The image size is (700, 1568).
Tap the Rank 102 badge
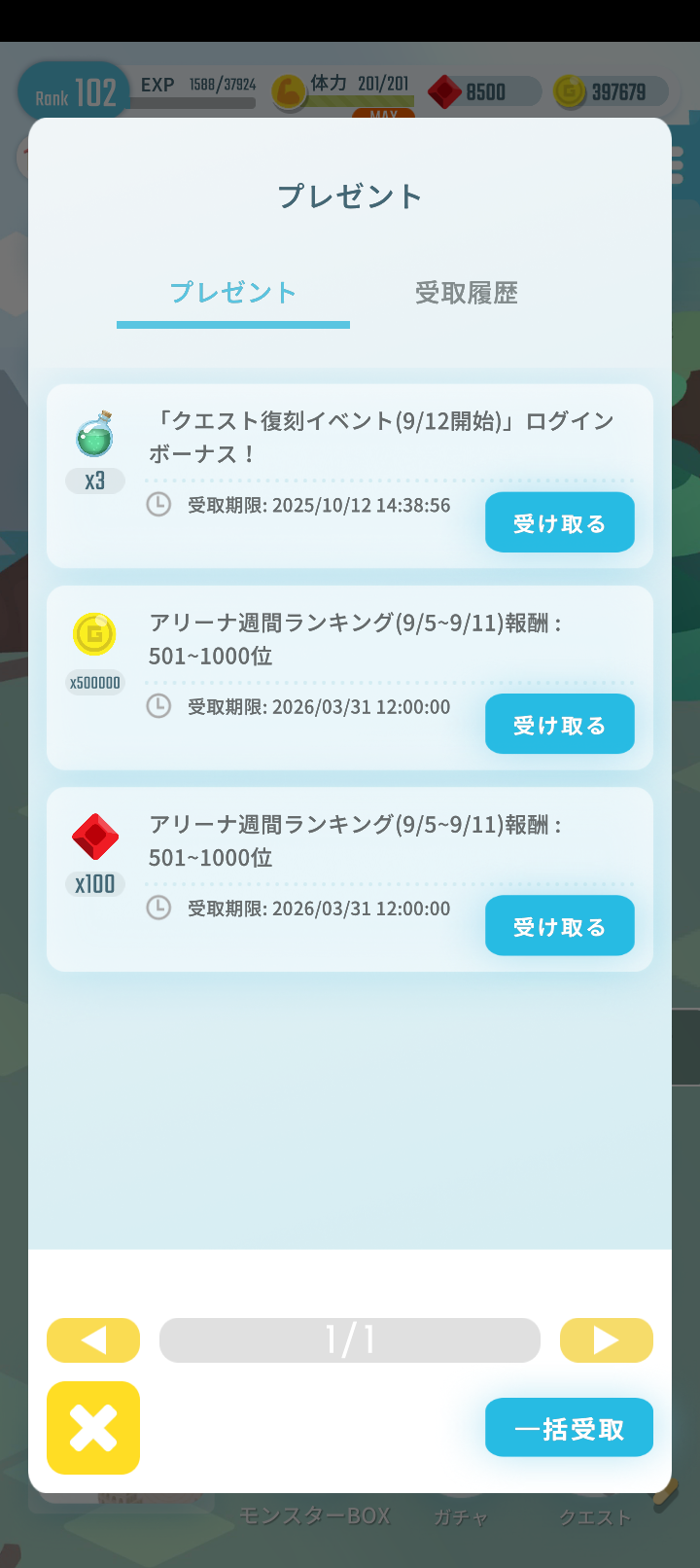point(73,89)
